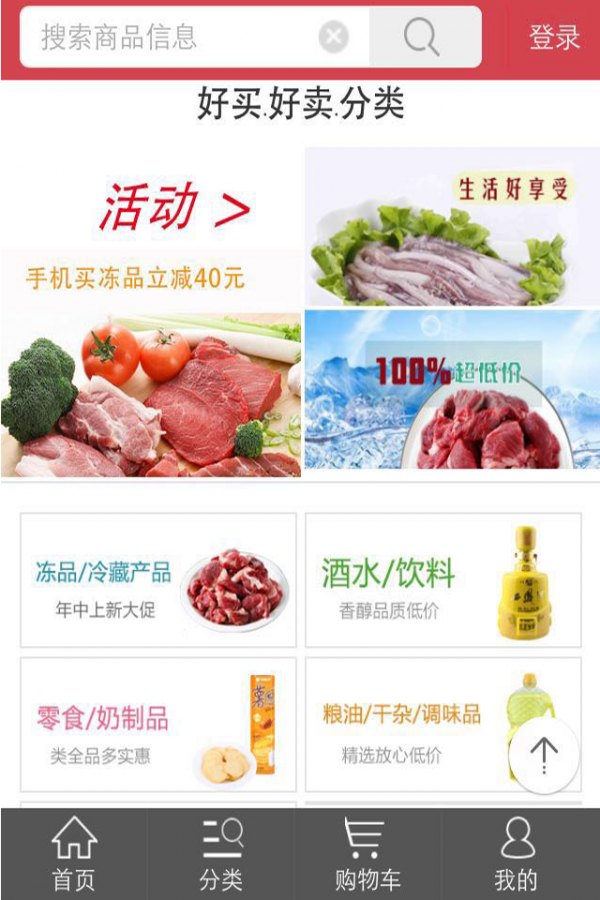The image size is (600, 900).
Task: View the 生活好享受 banner
Action: pyautogui.click(x=452, y=227)
